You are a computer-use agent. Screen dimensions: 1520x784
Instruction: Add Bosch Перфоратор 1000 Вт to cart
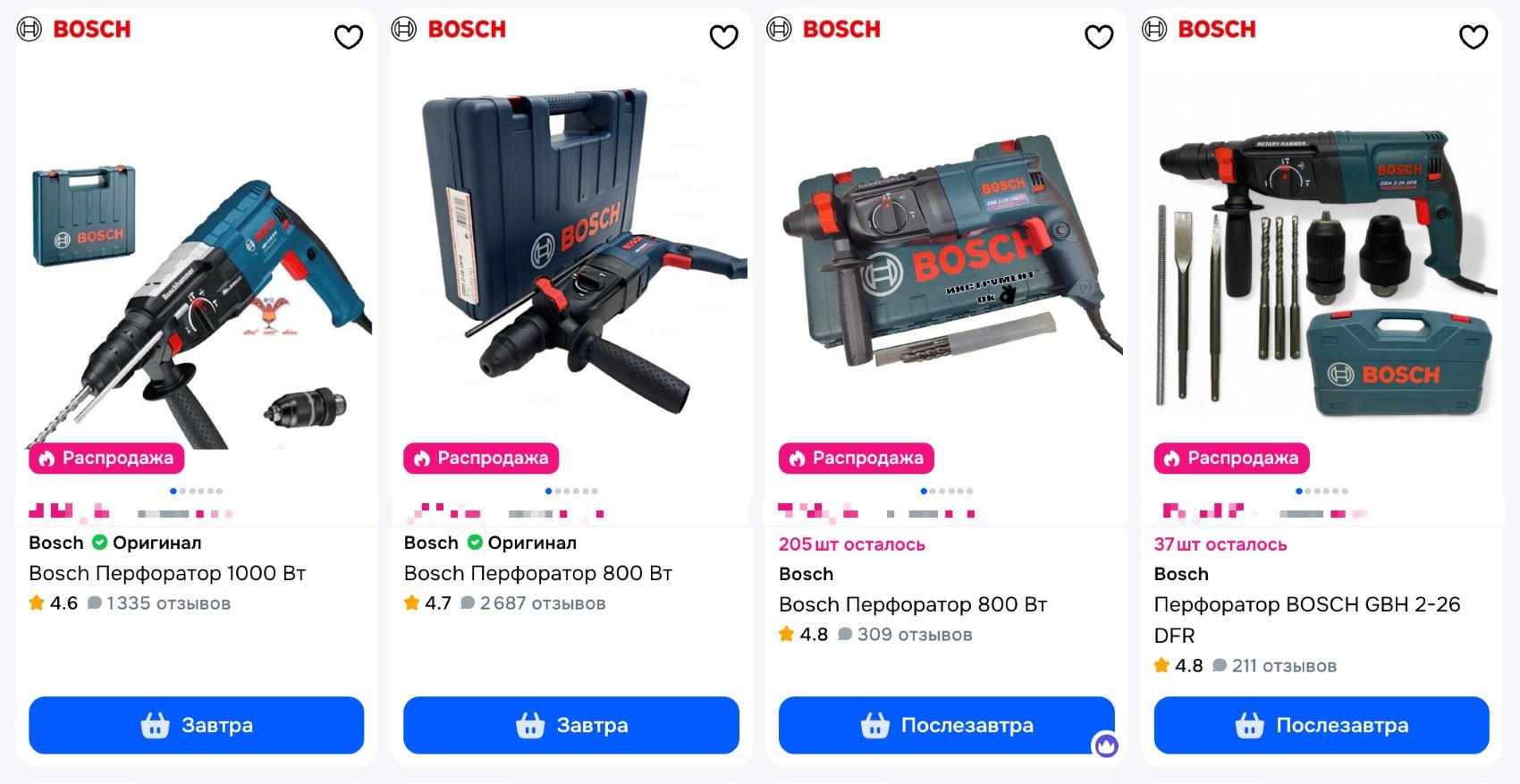pos(196,725)
